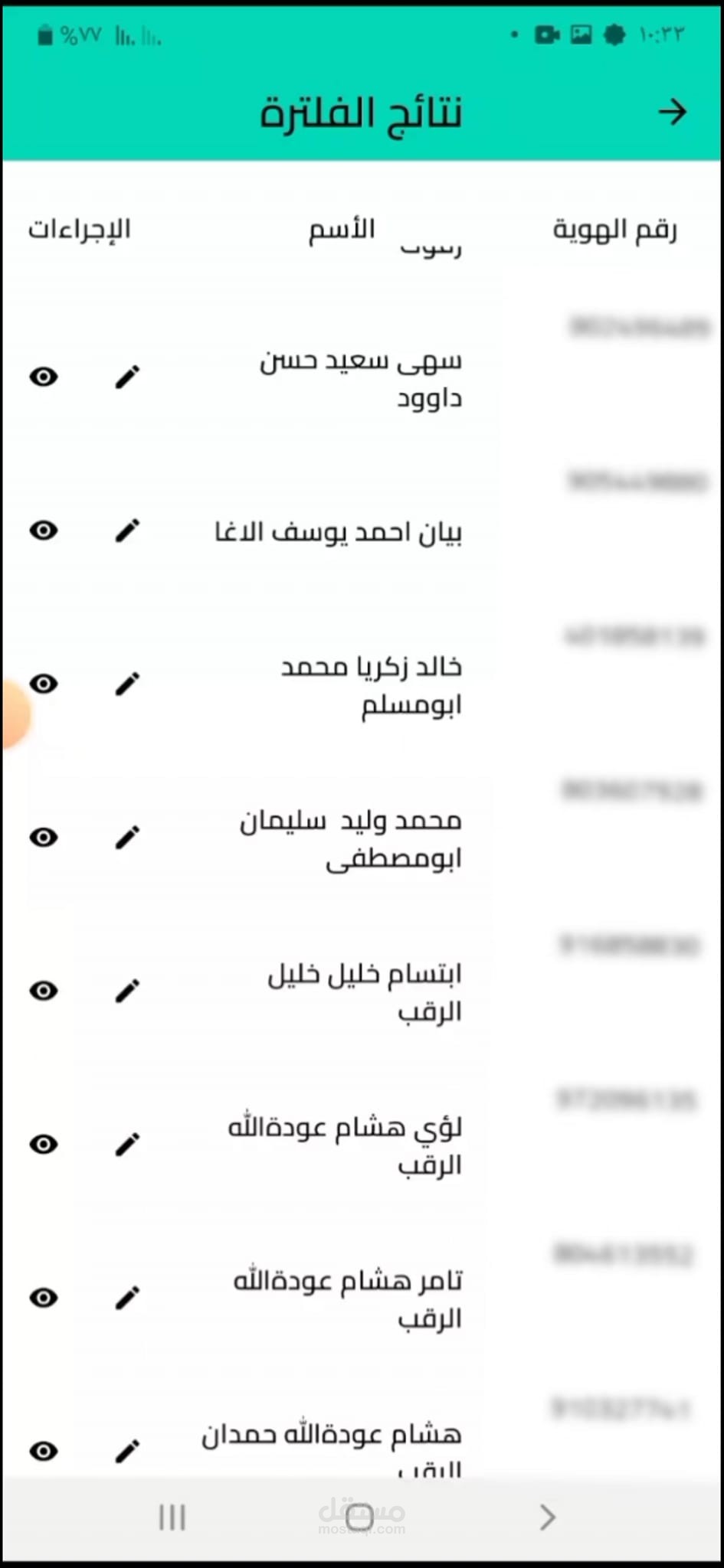View details of ابتسام خليل خليل الرقب
This screenshot has height=1568, width=724.
point(44,991)
